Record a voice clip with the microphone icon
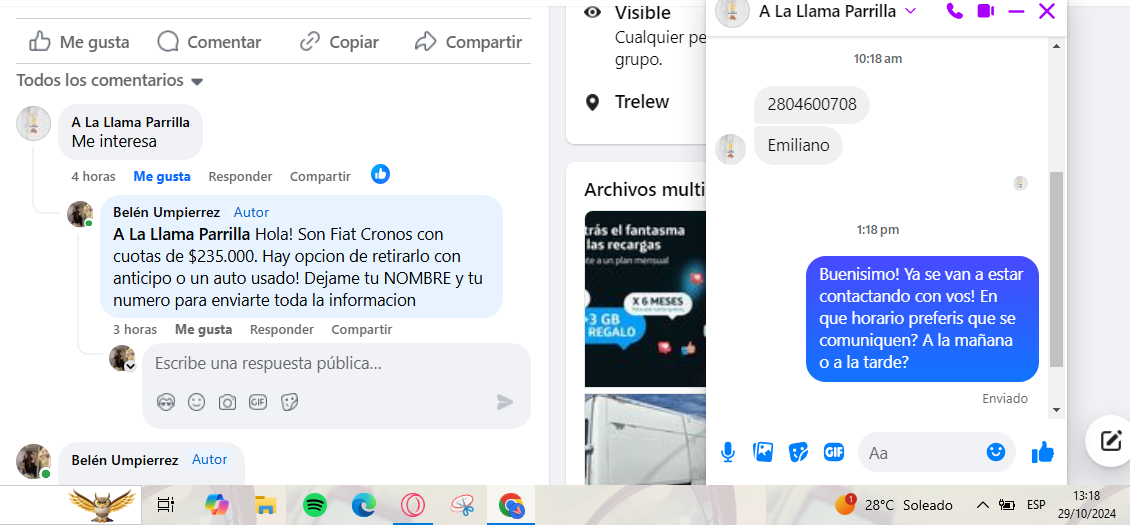 coord(728,452)
